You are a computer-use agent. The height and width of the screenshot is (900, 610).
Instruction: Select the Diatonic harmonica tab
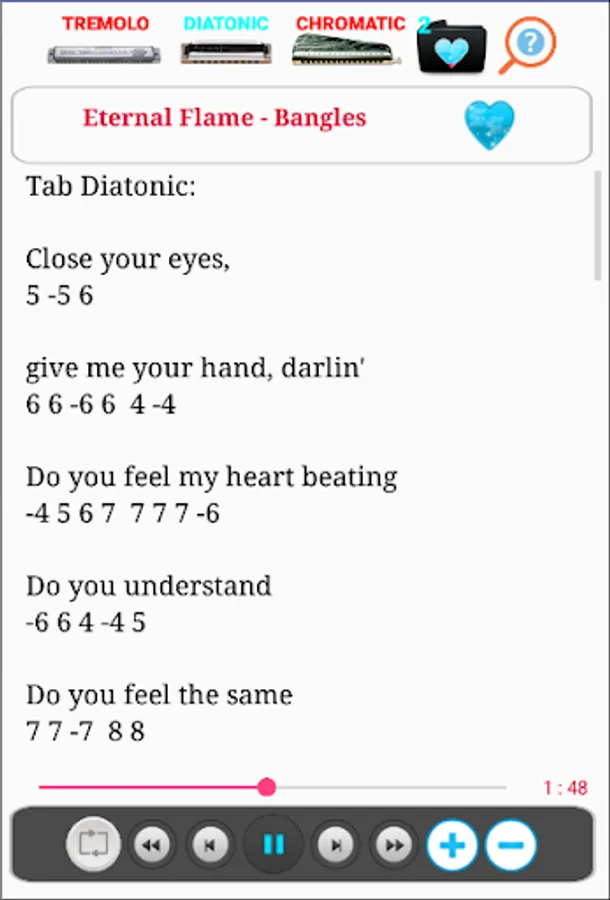[226, 41]
